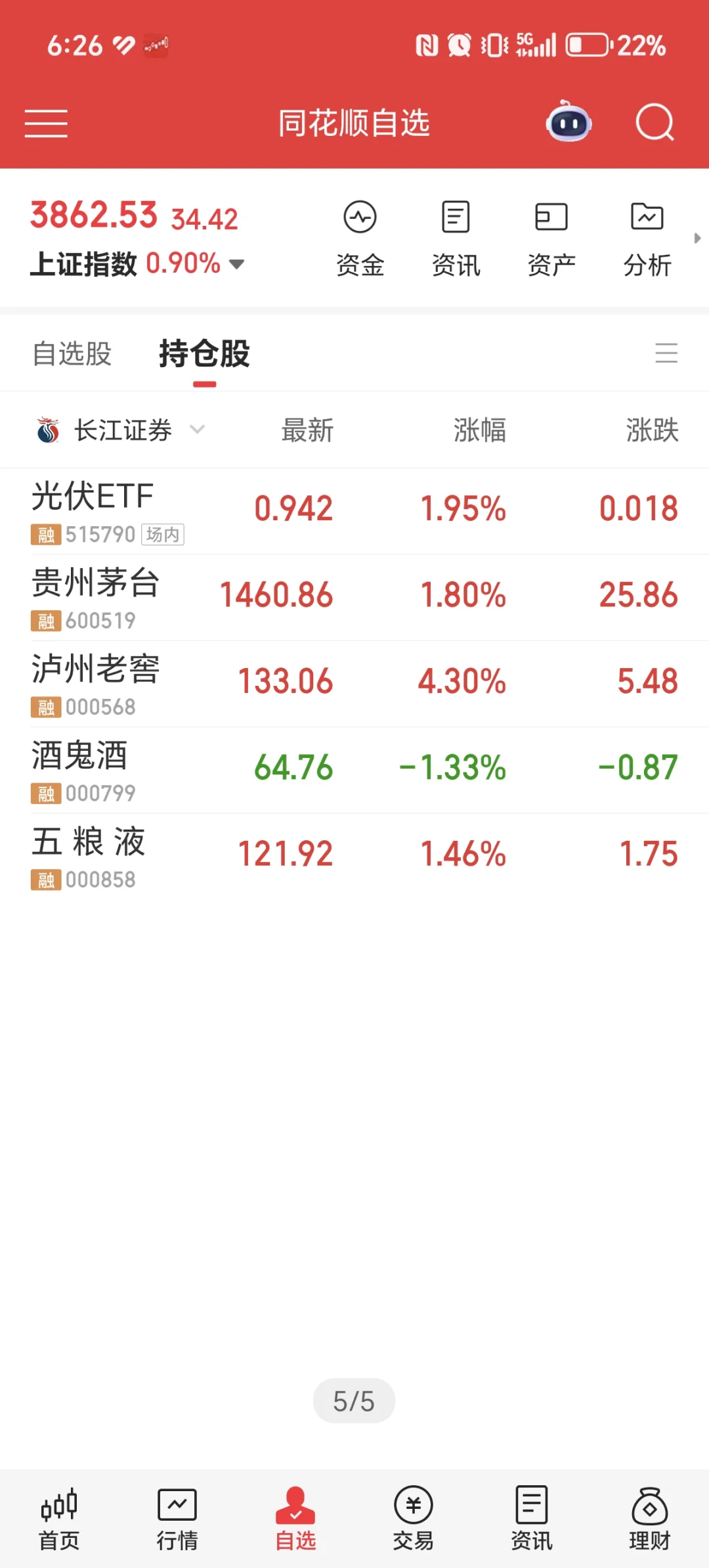Open the hamburger drawer menu

[46, 123]
